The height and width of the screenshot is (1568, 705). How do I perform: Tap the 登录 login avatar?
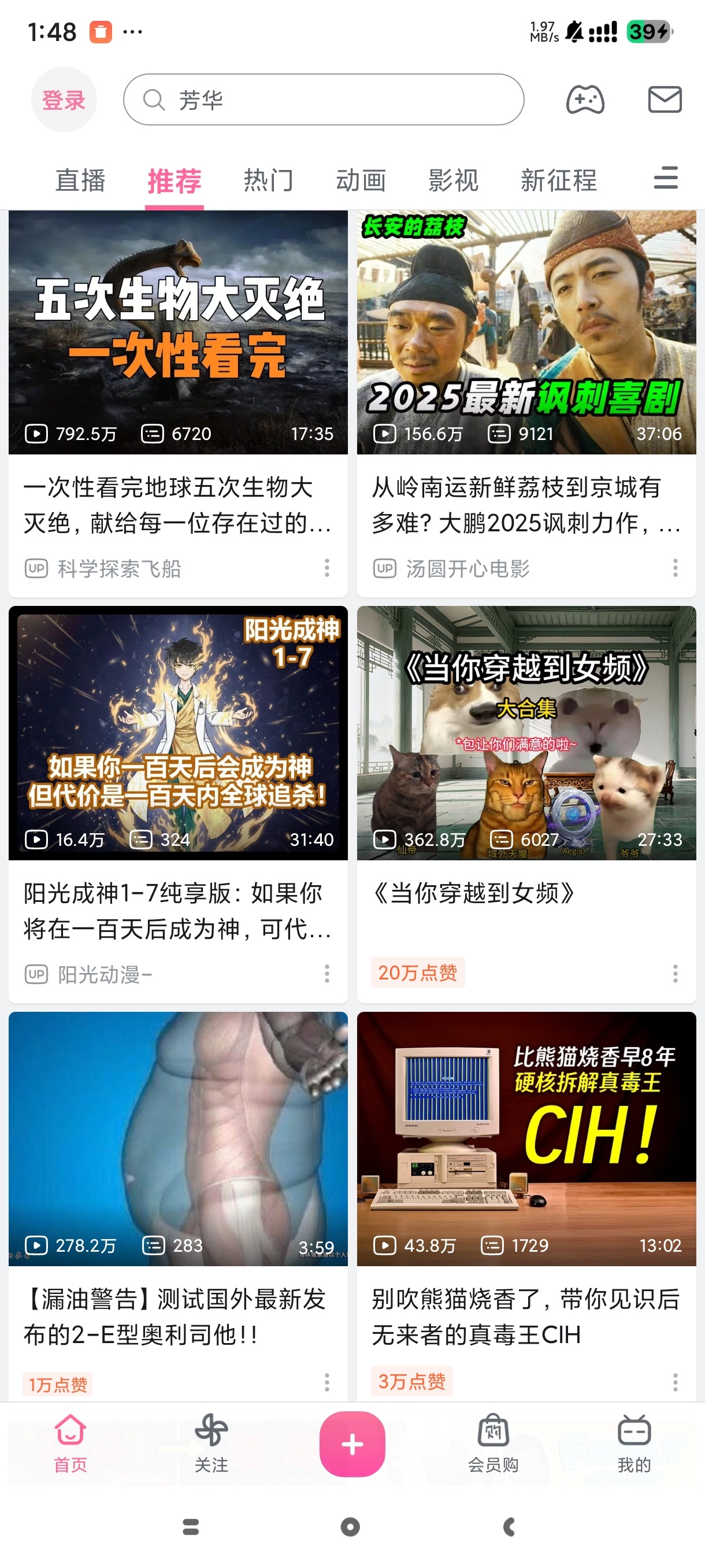64,100
